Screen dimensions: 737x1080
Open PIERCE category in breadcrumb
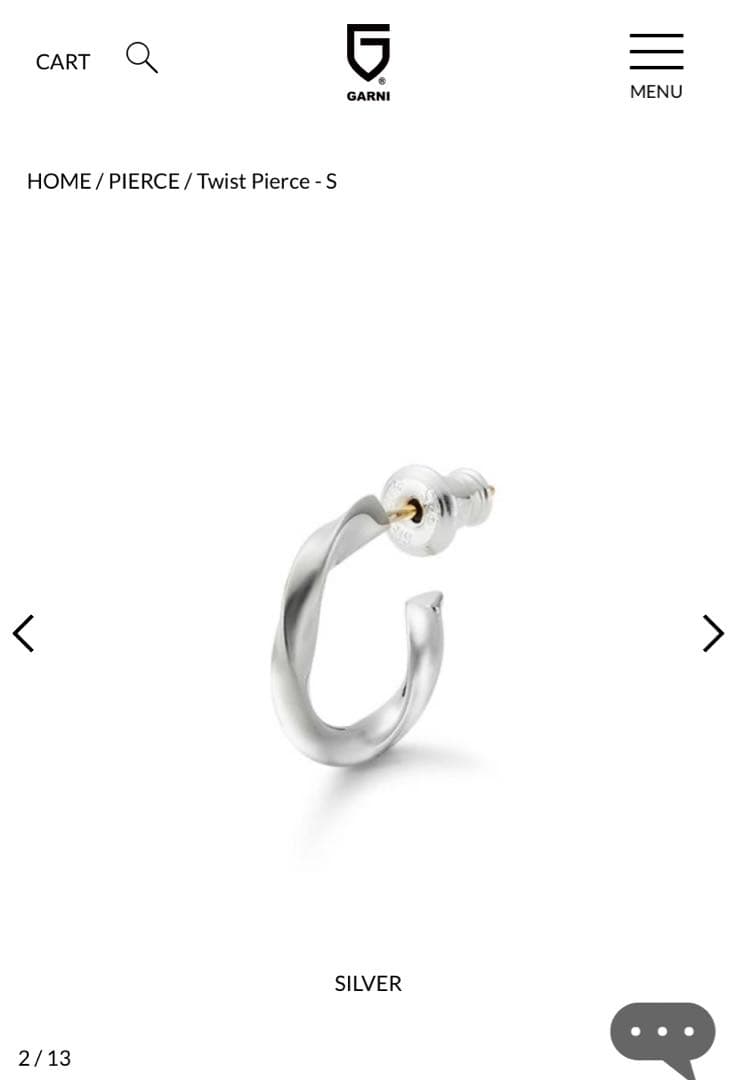pos(144,181)
